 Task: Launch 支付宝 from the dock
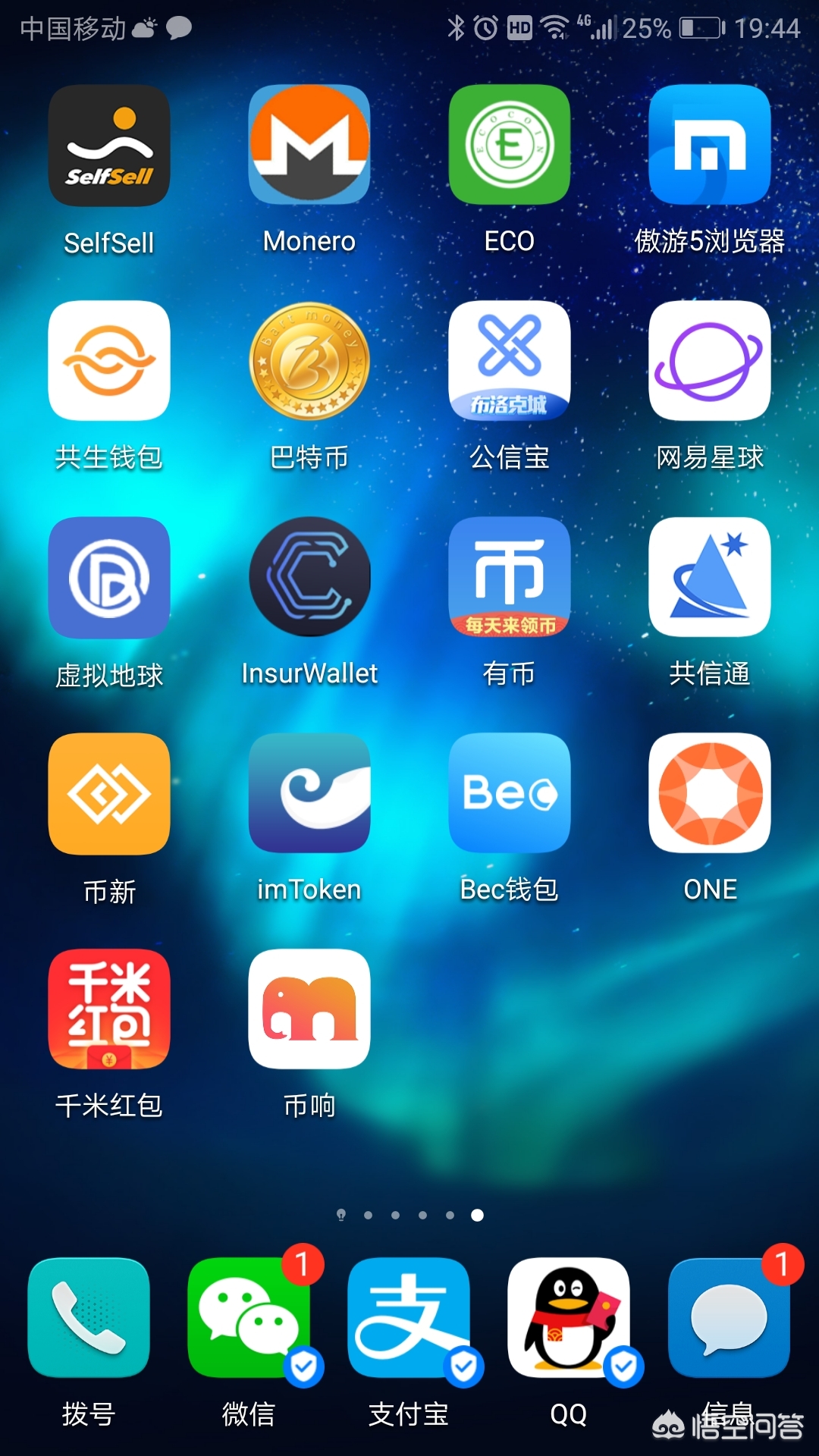tap(409, 1318)
